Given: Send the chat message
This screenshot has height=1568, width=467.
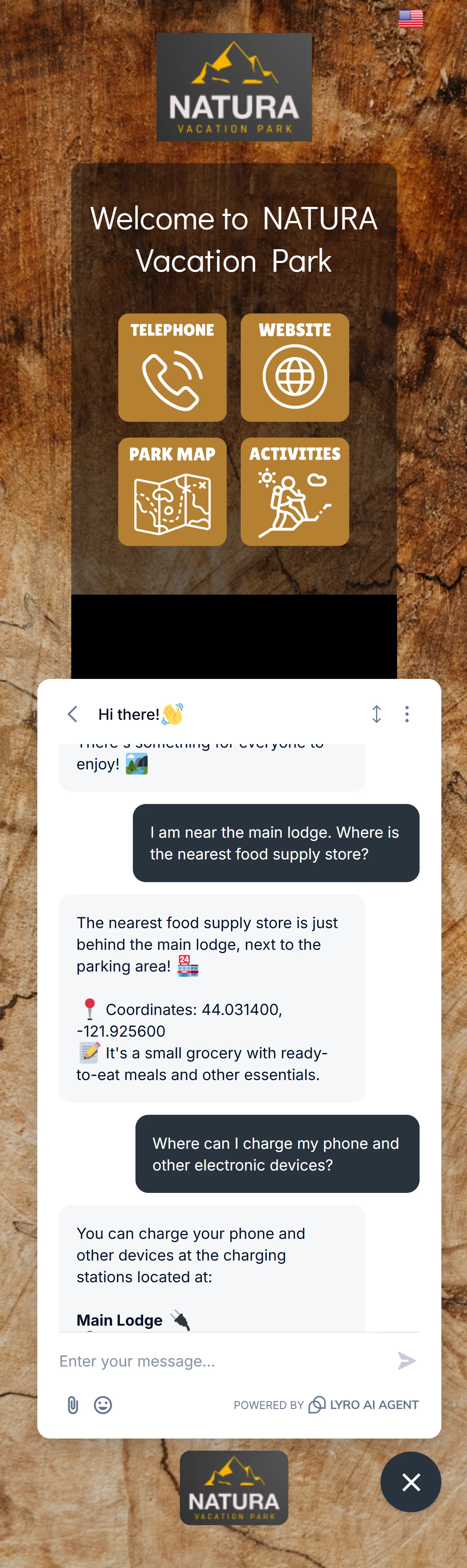Looking at the screenshot, I should tap(406, 1361).
